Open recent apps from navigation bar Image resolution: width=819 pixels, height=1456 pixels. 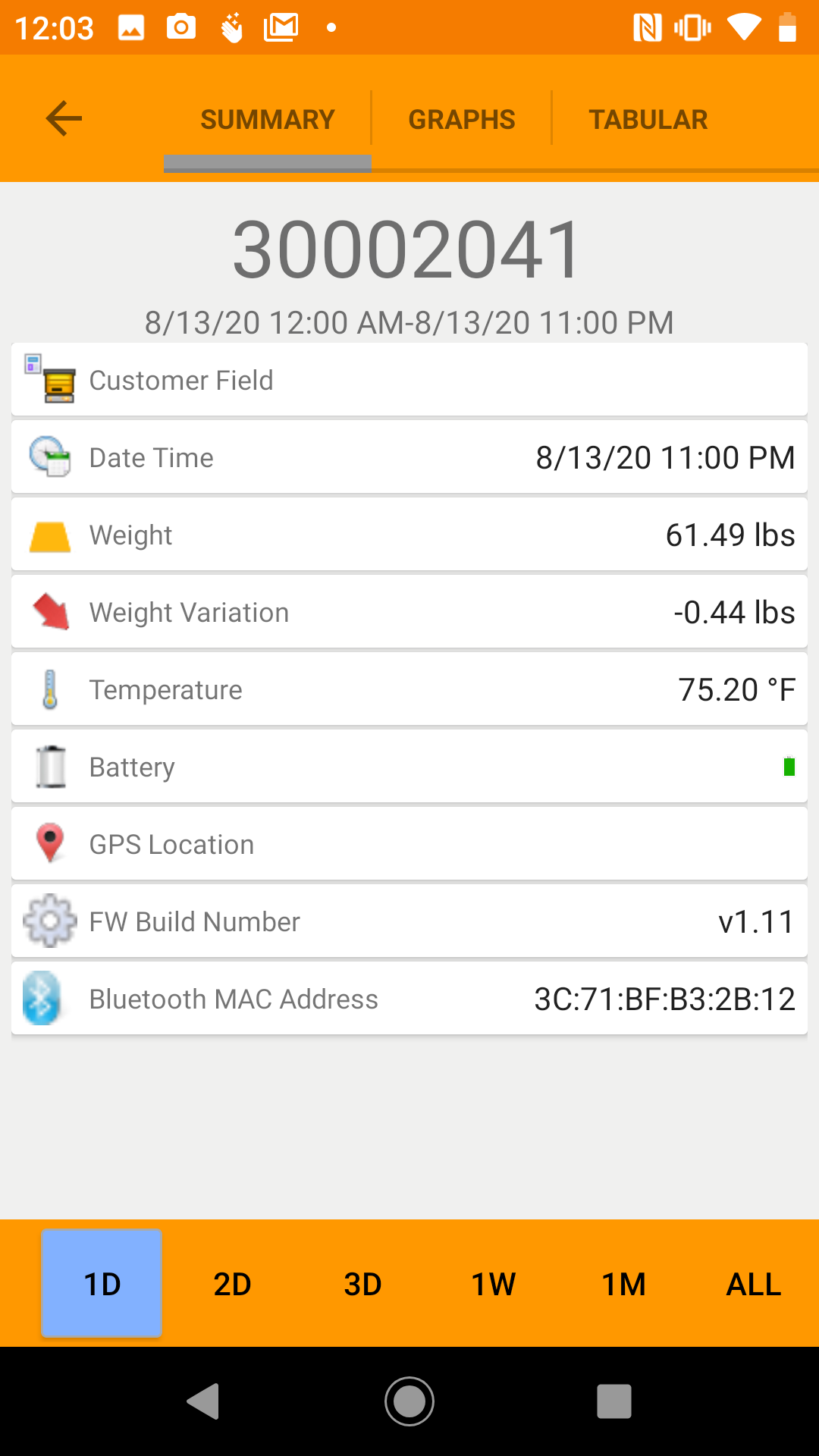click(613, 1401)
